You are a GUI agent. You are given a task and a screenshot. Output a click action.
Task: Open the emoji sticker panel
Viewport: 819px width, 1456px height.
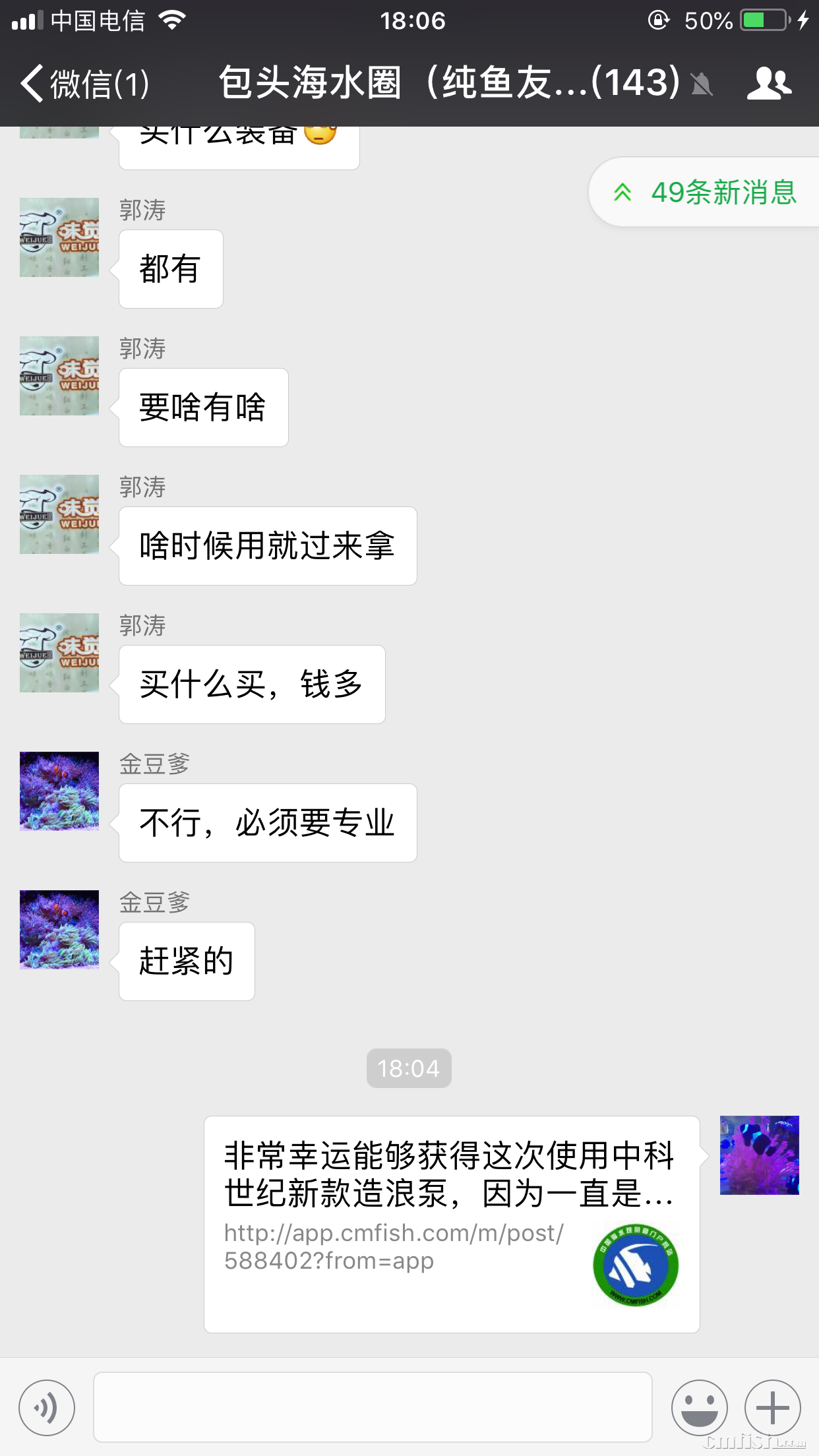click(699, 1407)
